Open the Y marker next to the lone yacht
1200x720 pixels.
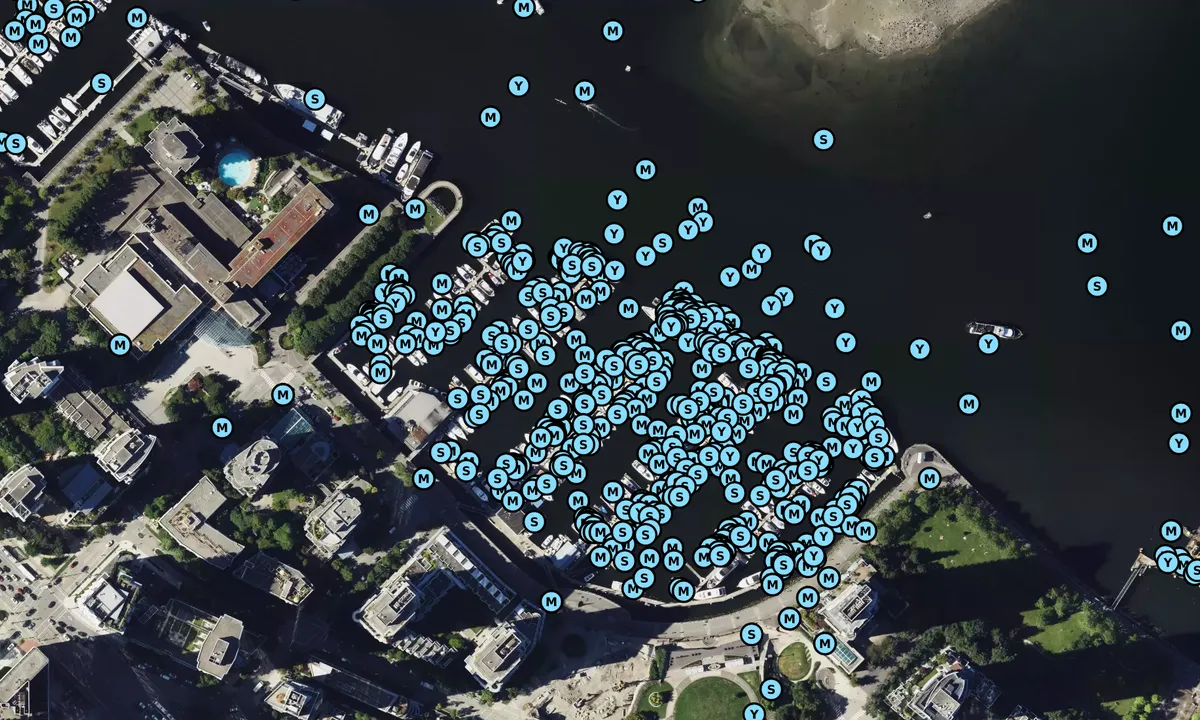click(x=988, y=344)
